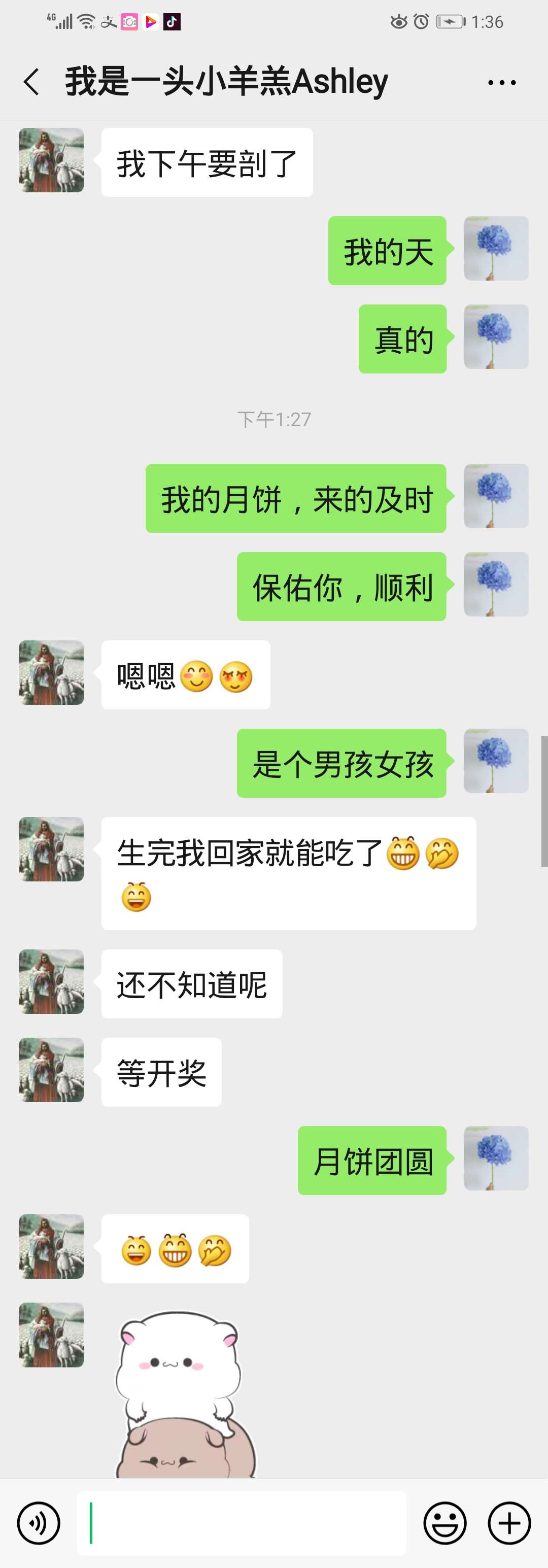The width and height of the screenshot is (548, 1568).
Task: Open the chat title 我是一头小羊羔Ashley
Action: pyautogui.click(x=225, y=81)
